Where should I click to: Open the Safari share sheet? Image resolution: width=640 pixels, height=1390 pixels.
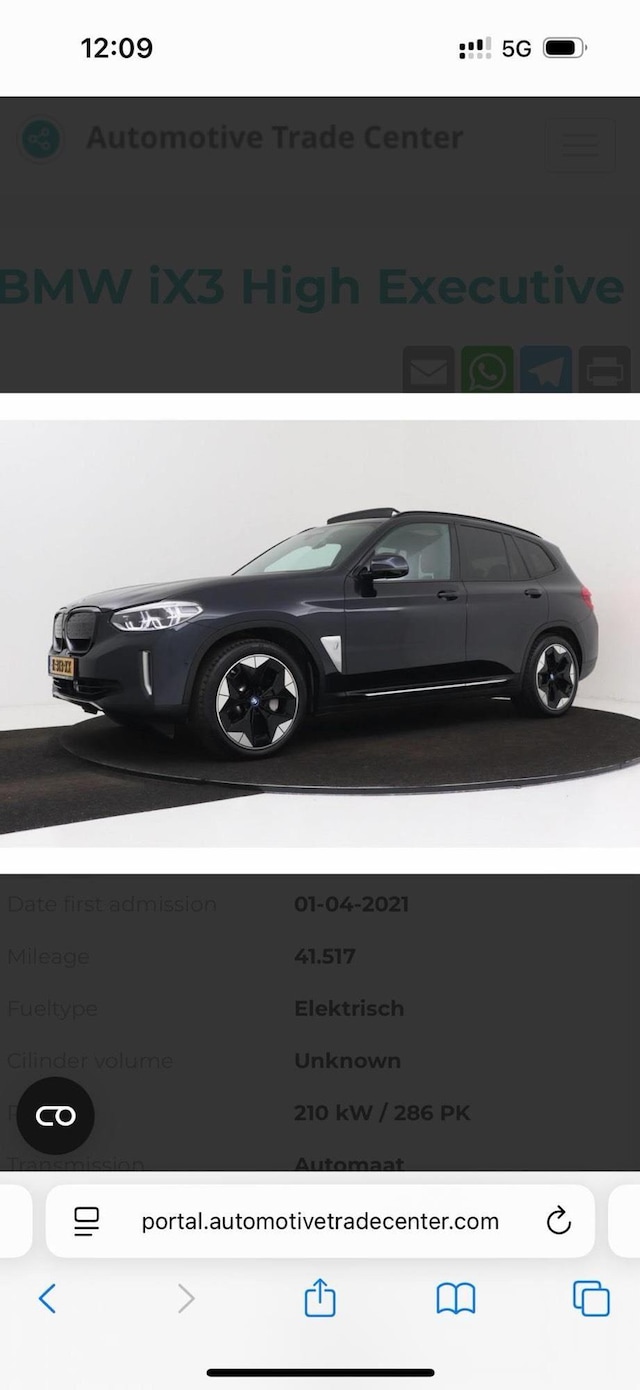(x=320, y=1299)
